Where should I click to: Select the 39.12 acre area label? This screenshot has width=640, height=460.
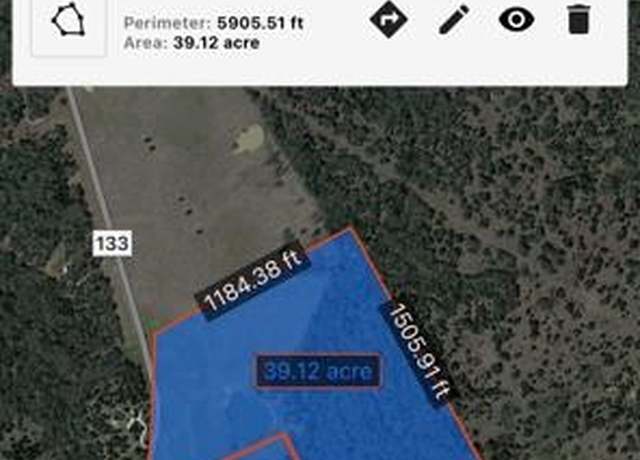[x=317, y=372]
